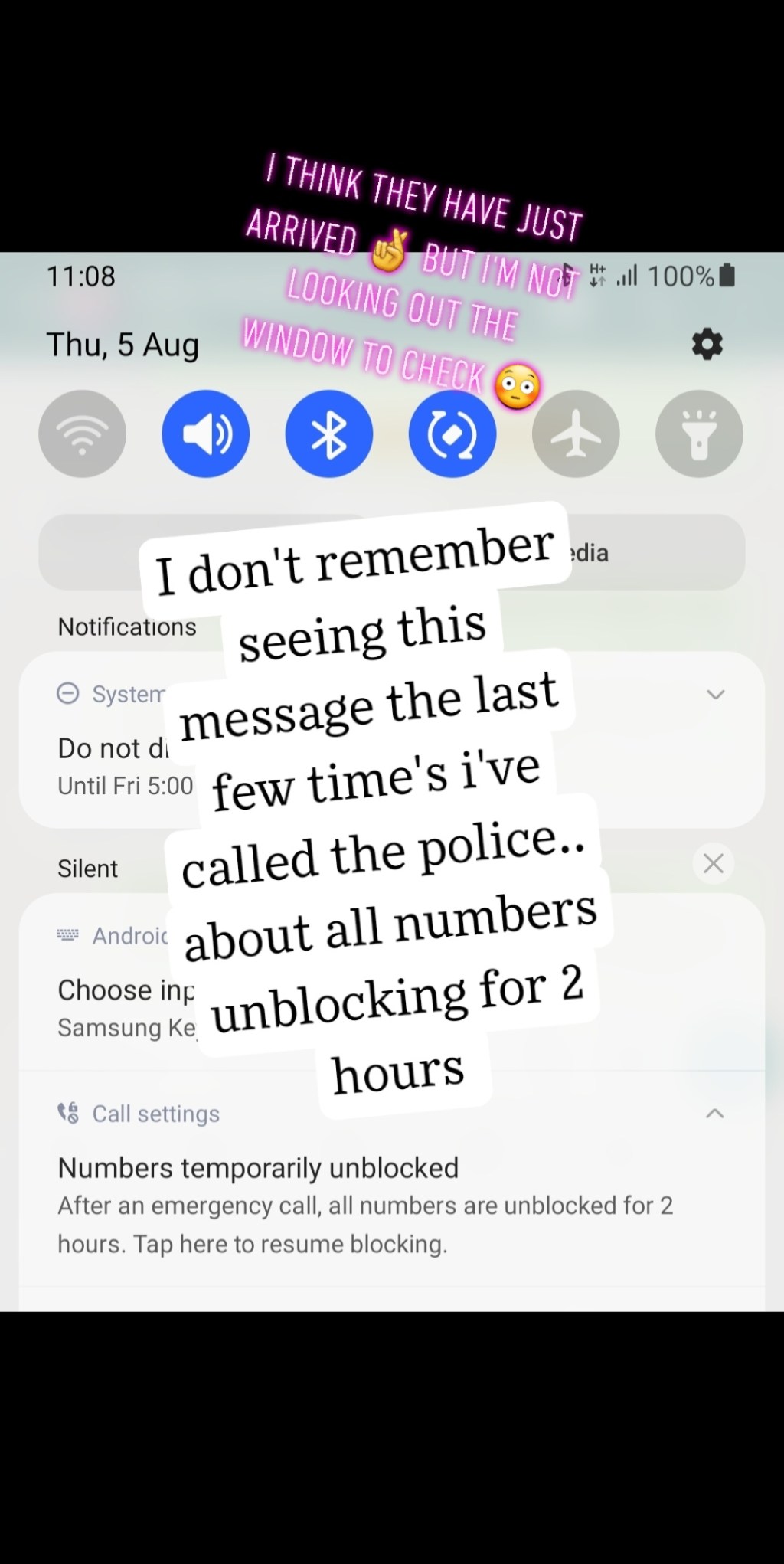Mute sound by tapping the volume icon

(206, 433)
